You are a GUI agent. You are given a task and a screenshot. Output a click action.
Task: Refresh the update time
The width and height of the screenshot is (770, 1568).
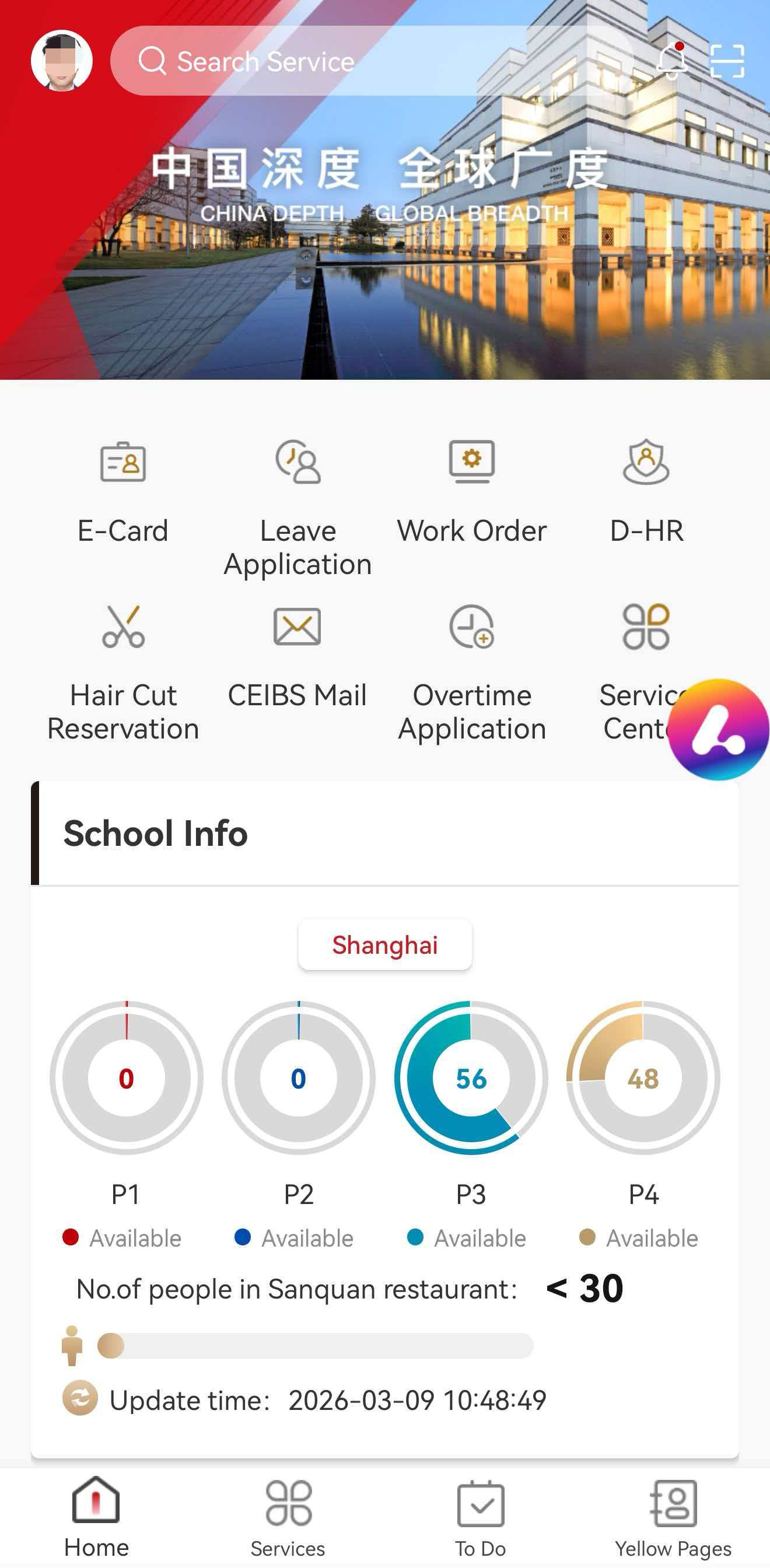(x=80, y=1398)
